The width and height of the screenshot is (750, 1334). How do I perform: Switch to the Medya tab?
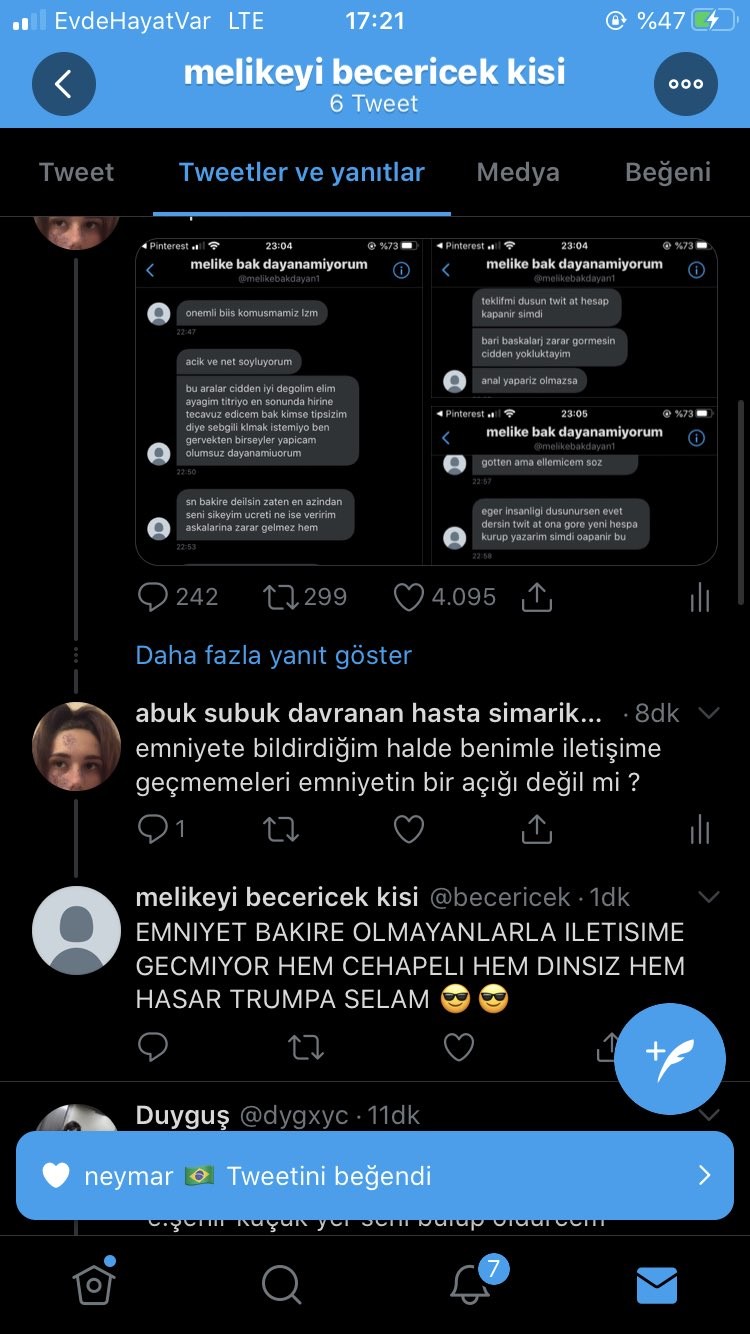(518, 172)
